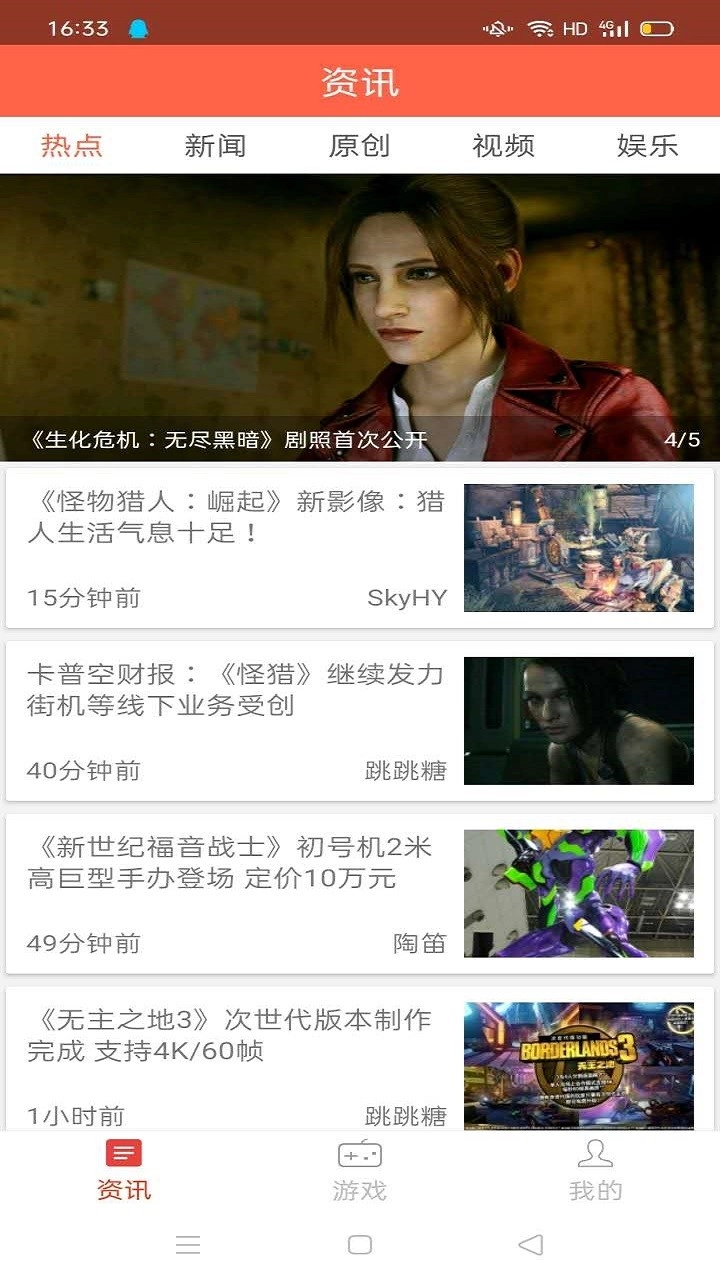Open the 我的 profile tab
Image resolution: width=720 pixels, height=1280 pixels.
click(595, 1170)
